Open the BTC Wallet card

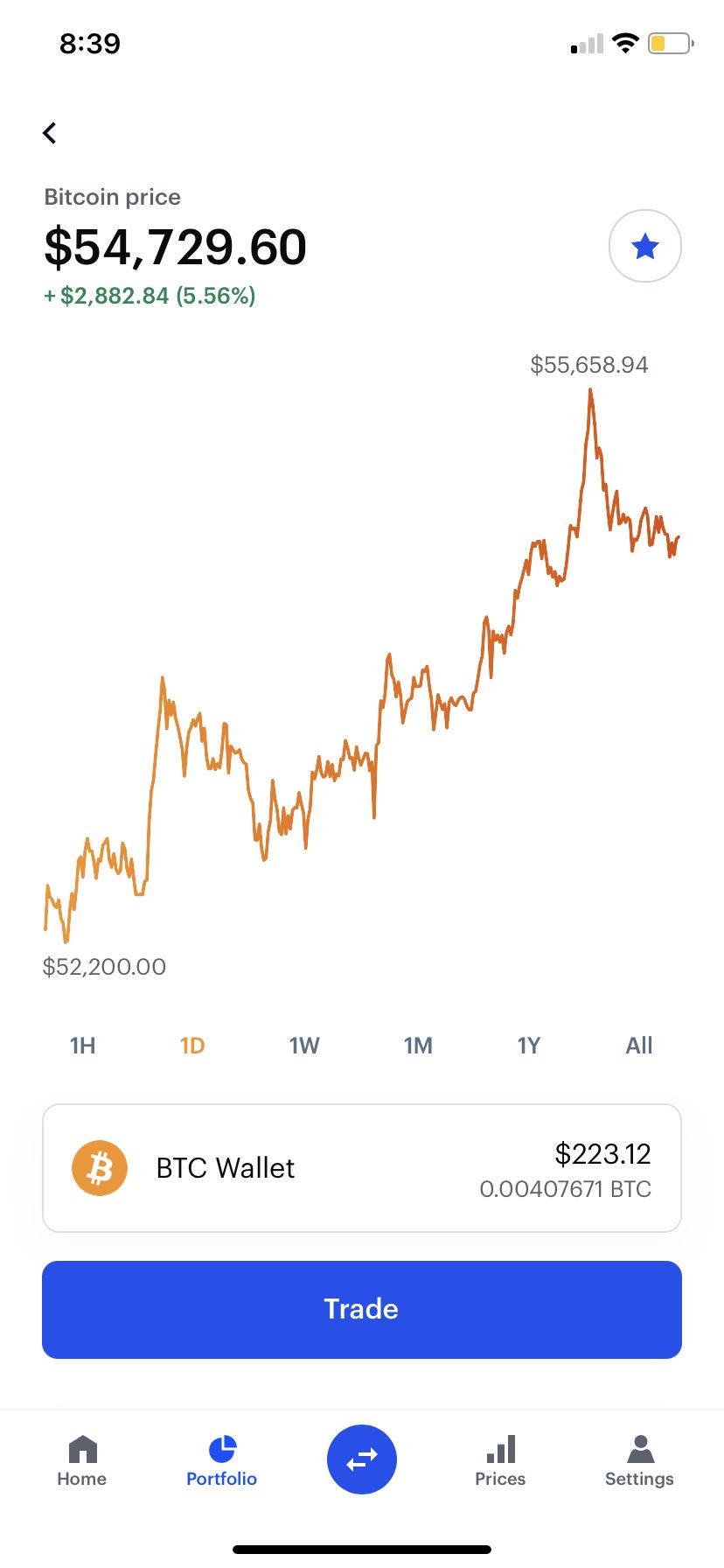click(362, 1168)
